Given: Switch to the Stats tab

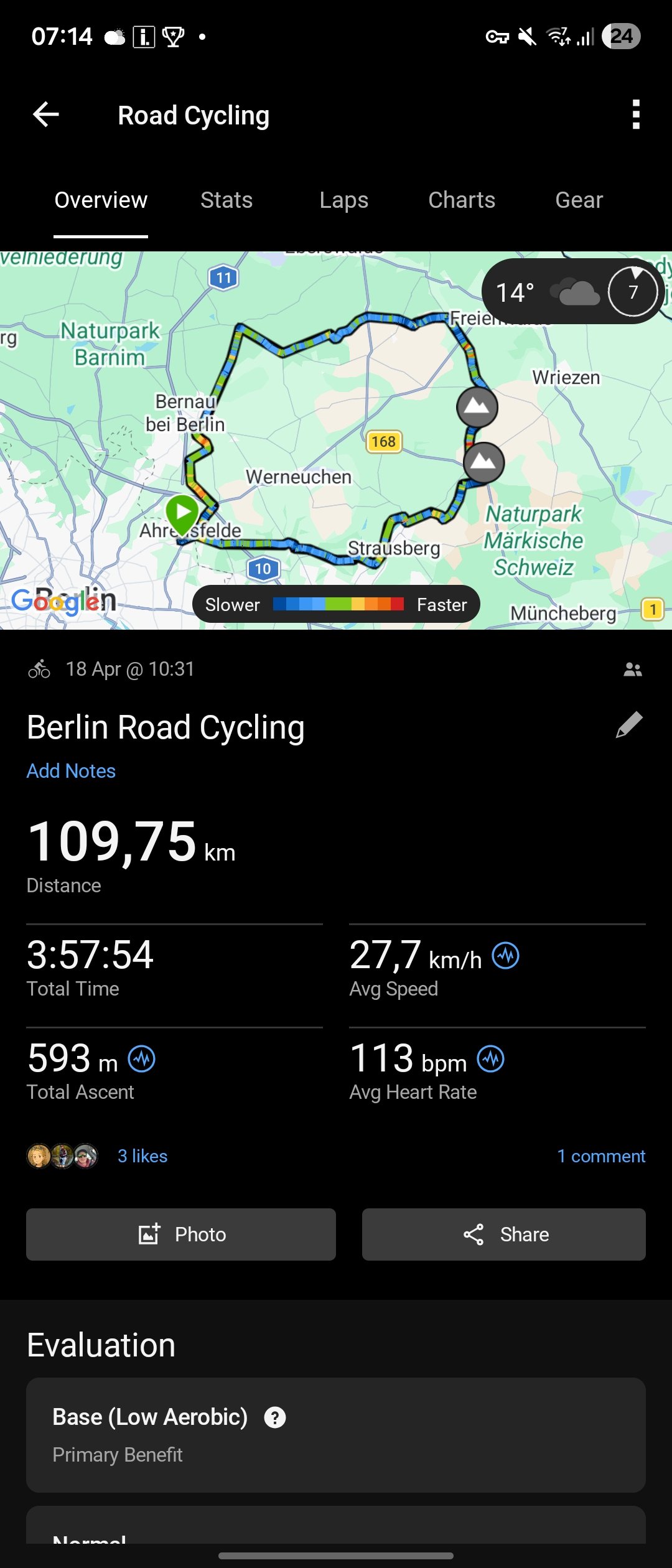Looking at the screenshot, I should click(226, 200).
